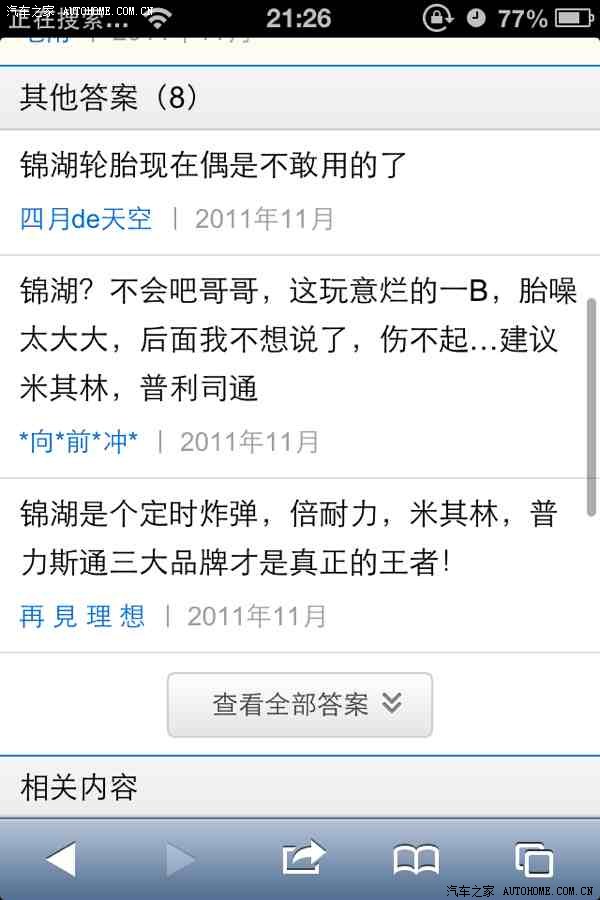Screen dimensions: 600x900
Task: Open the Safari tabs view
Action: pyautogui.click(x=533, y=859)
